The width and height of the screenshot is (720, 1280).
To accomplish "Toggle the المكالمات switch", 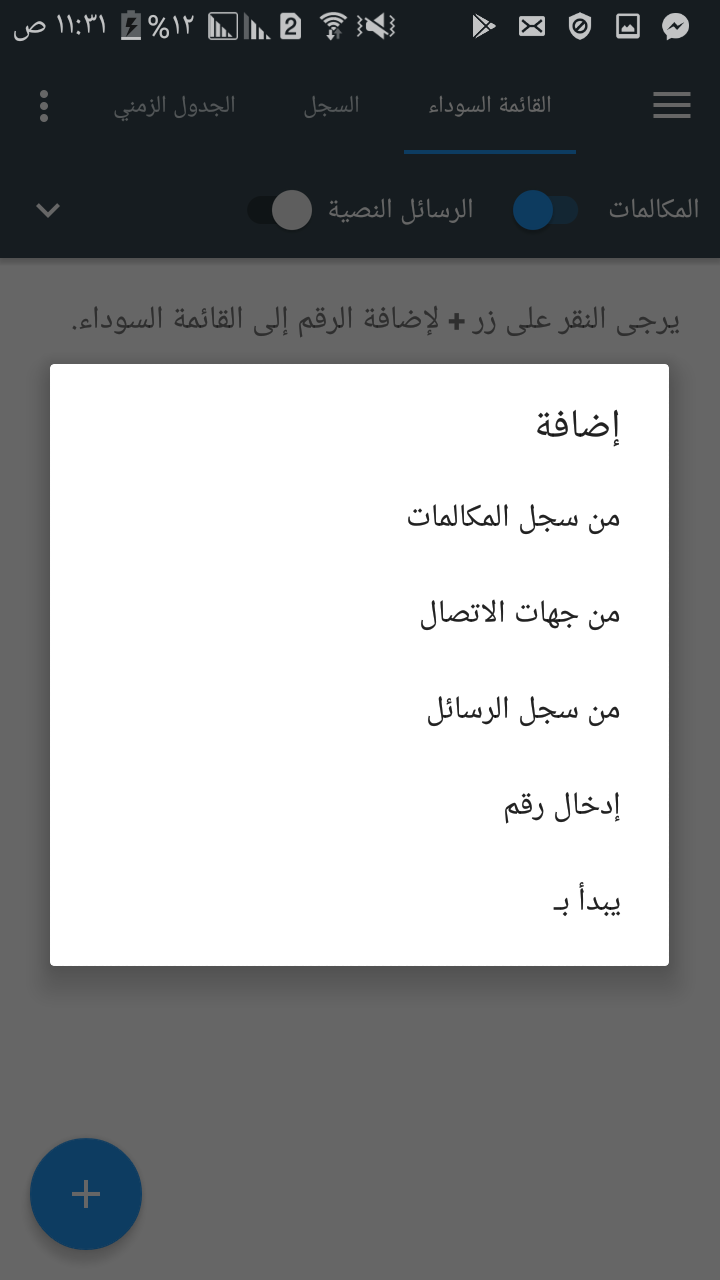I will pyautogui.click(x=545, y=210).
